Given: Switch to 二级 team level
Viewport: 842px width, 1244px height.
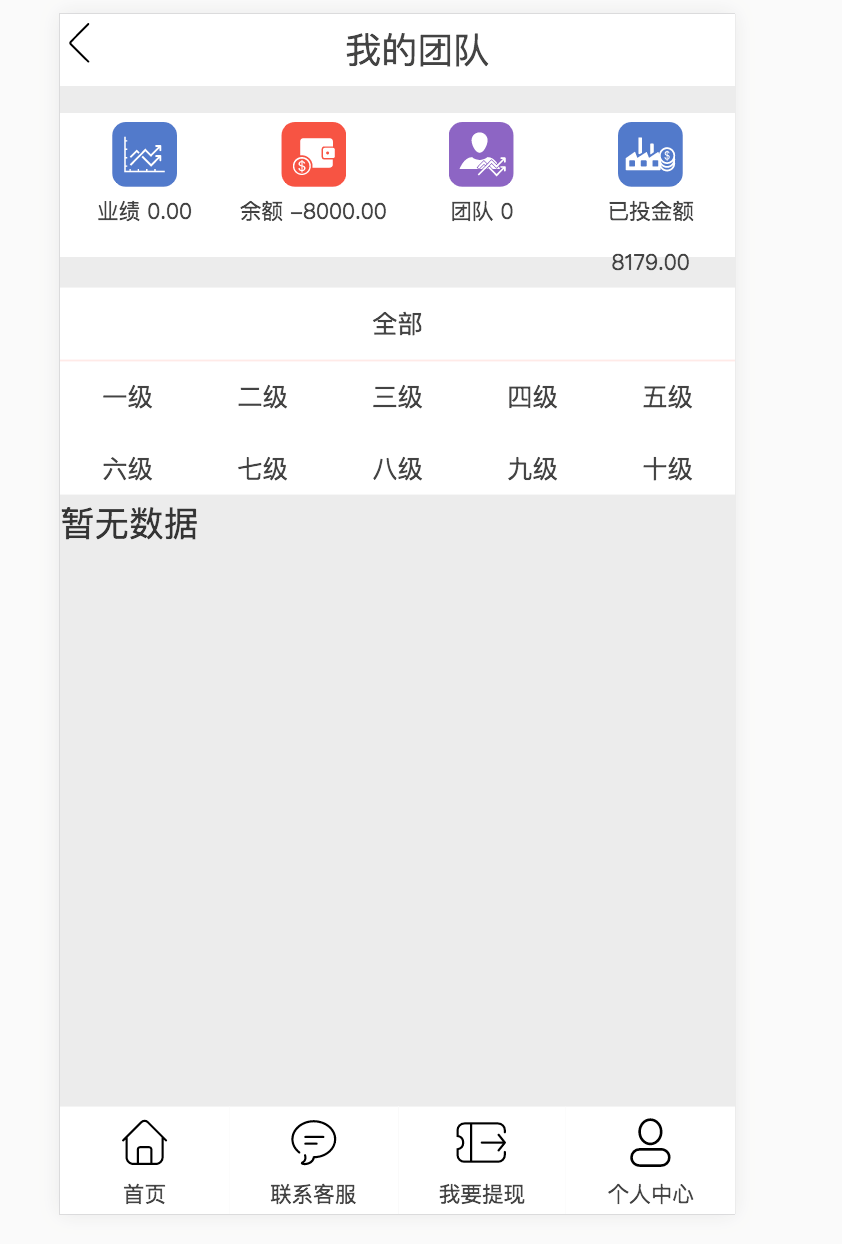Looking at the screenshot, I should (262, 397).
